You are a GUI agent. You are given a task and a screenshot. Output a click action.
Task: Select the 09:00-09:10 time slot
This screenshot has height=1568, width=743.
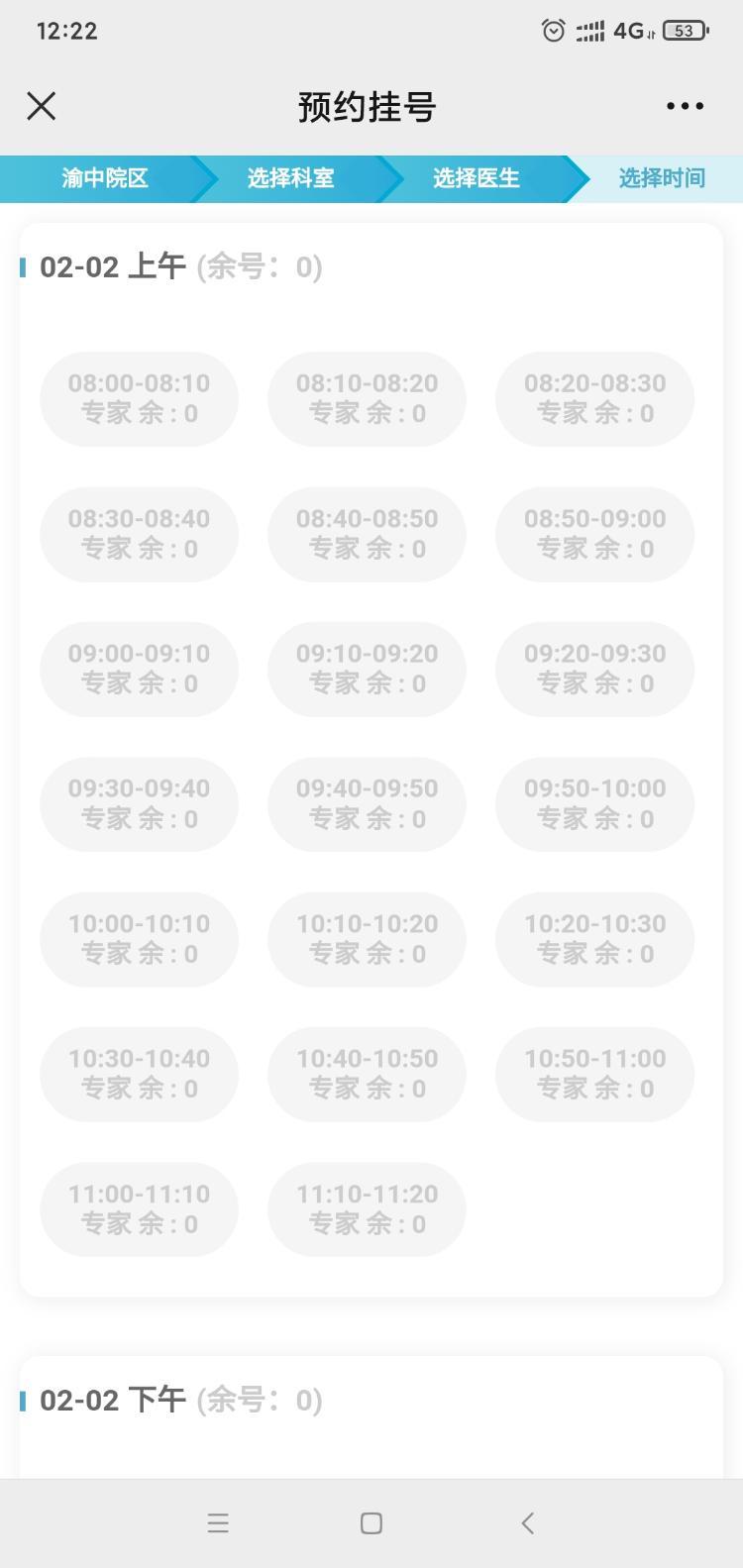(139, 669)
